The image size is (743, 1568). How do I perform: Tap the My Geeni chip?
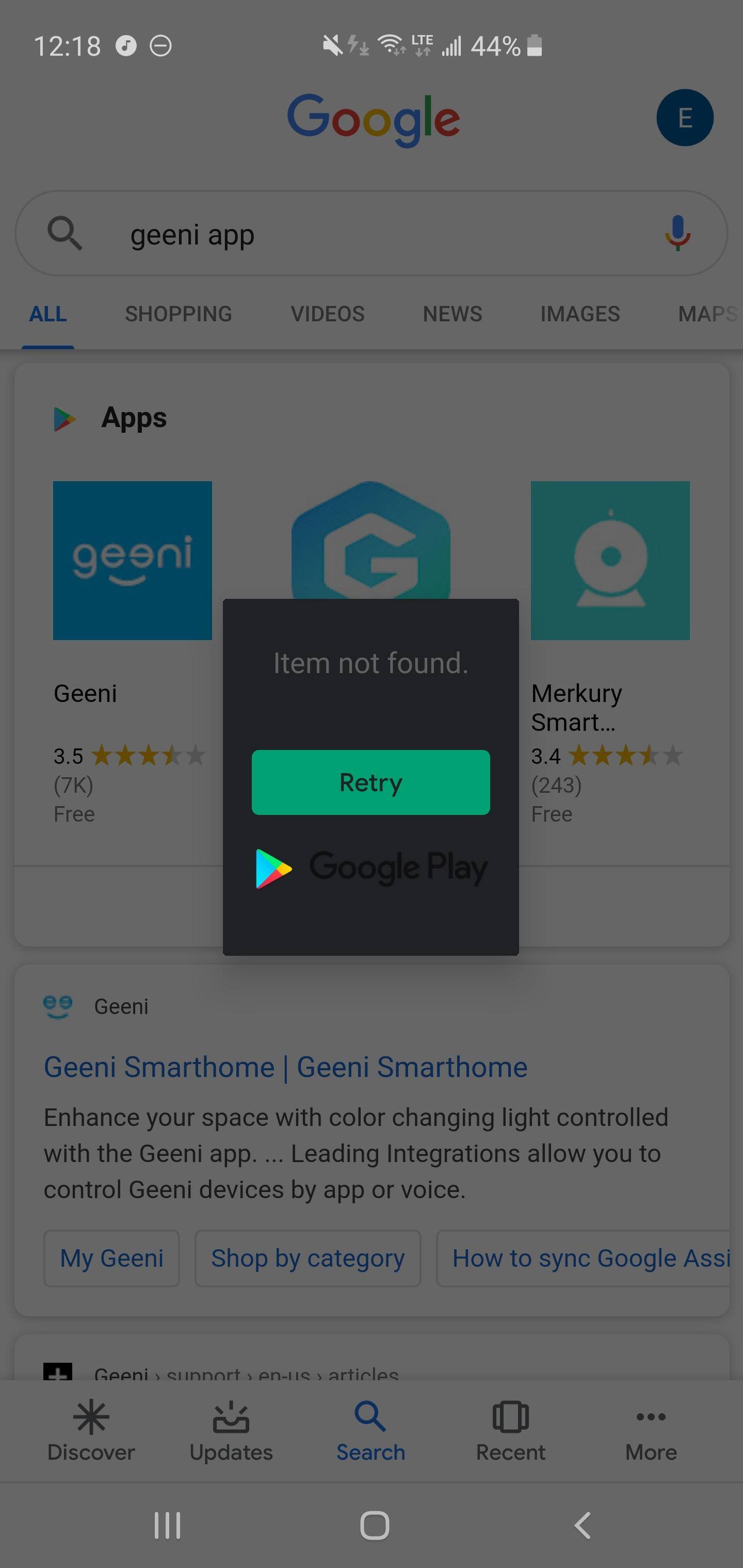pyautogui.click(x=111, y=1259)
